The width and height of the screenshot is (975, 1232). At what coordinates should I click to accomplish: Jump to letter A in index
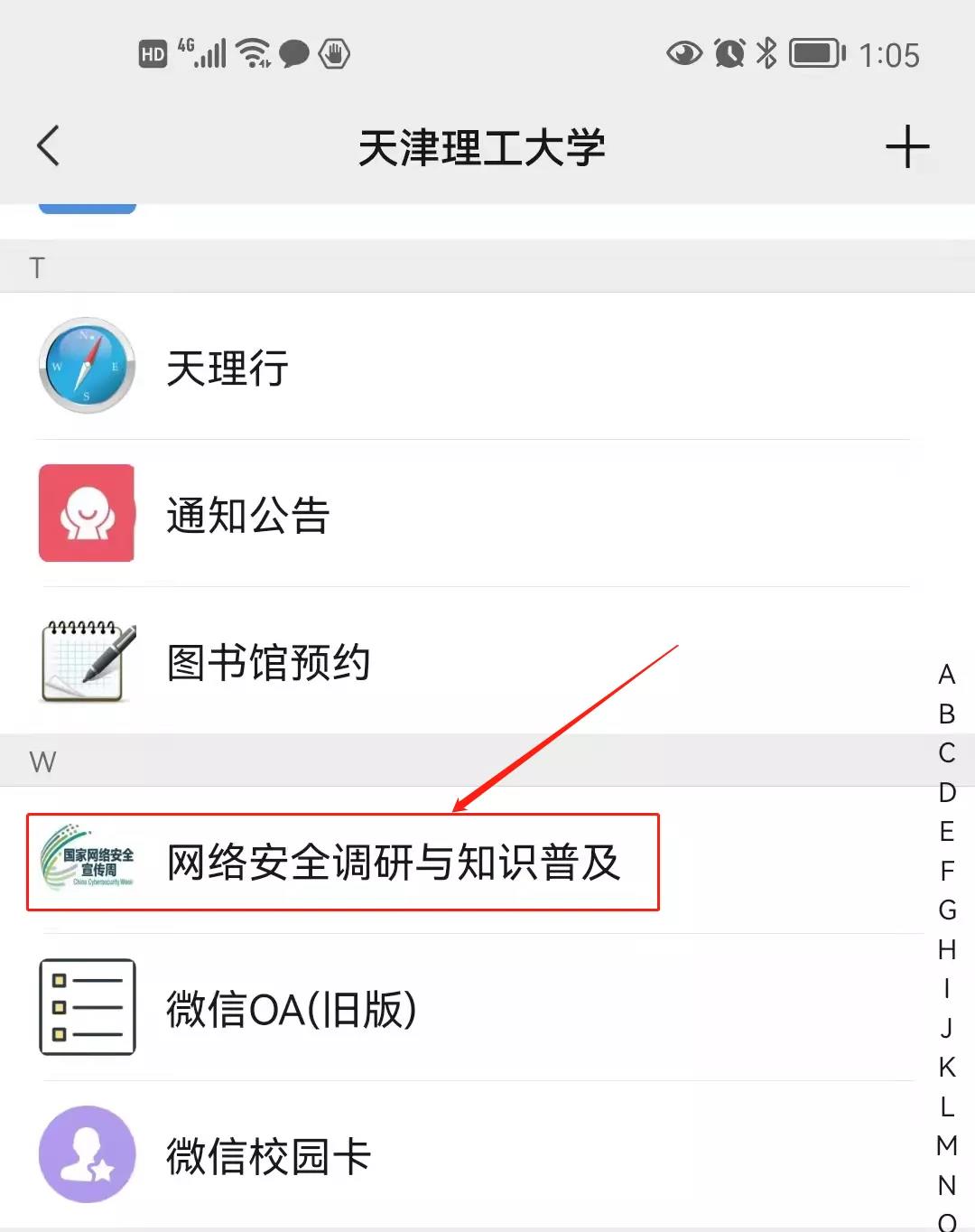pyautogui.click(x=946, y=674)
